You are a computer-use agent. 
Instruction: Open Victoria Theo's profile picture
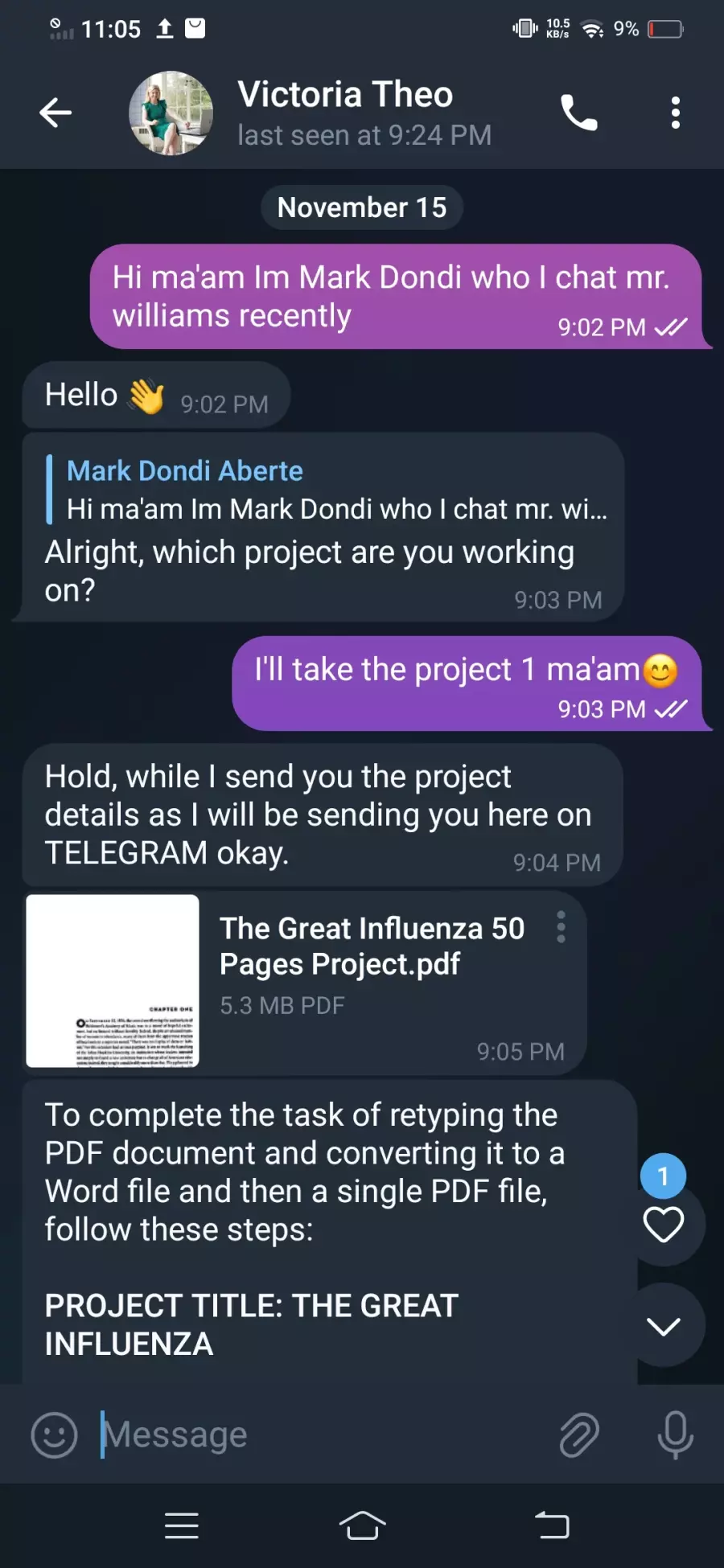tap(171, 113)
